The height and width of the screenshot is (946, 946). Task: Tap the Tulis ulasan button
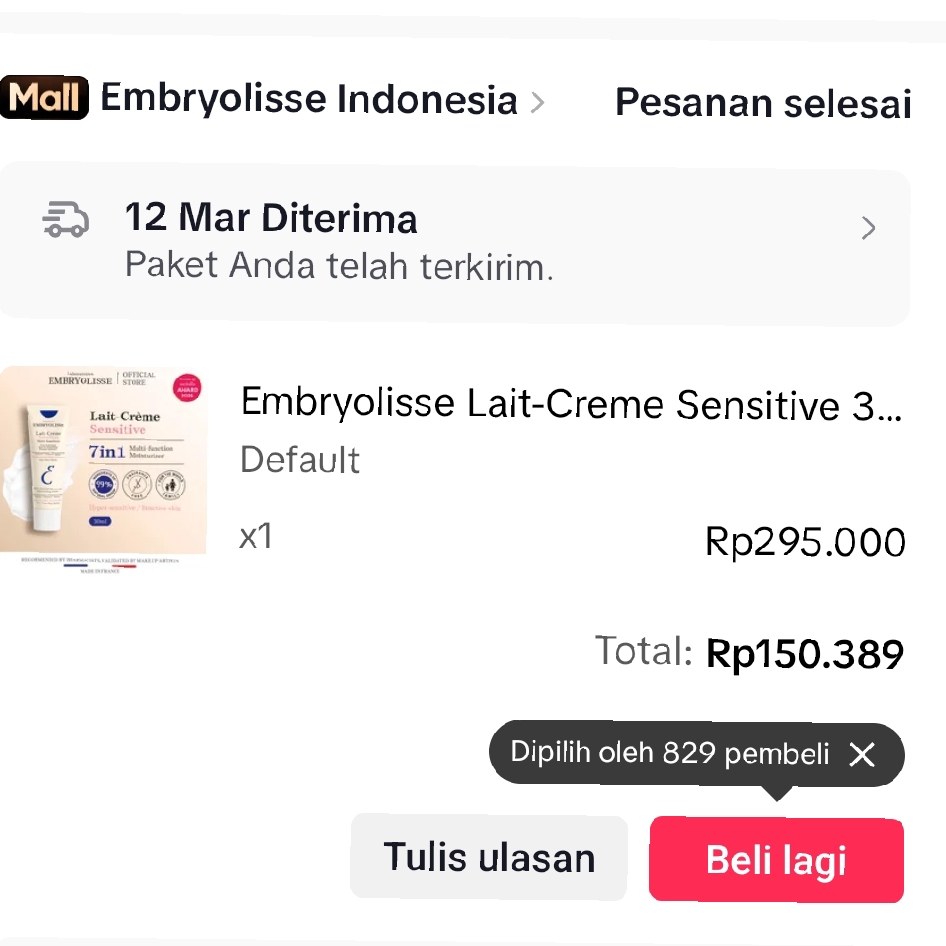[489, 858]
